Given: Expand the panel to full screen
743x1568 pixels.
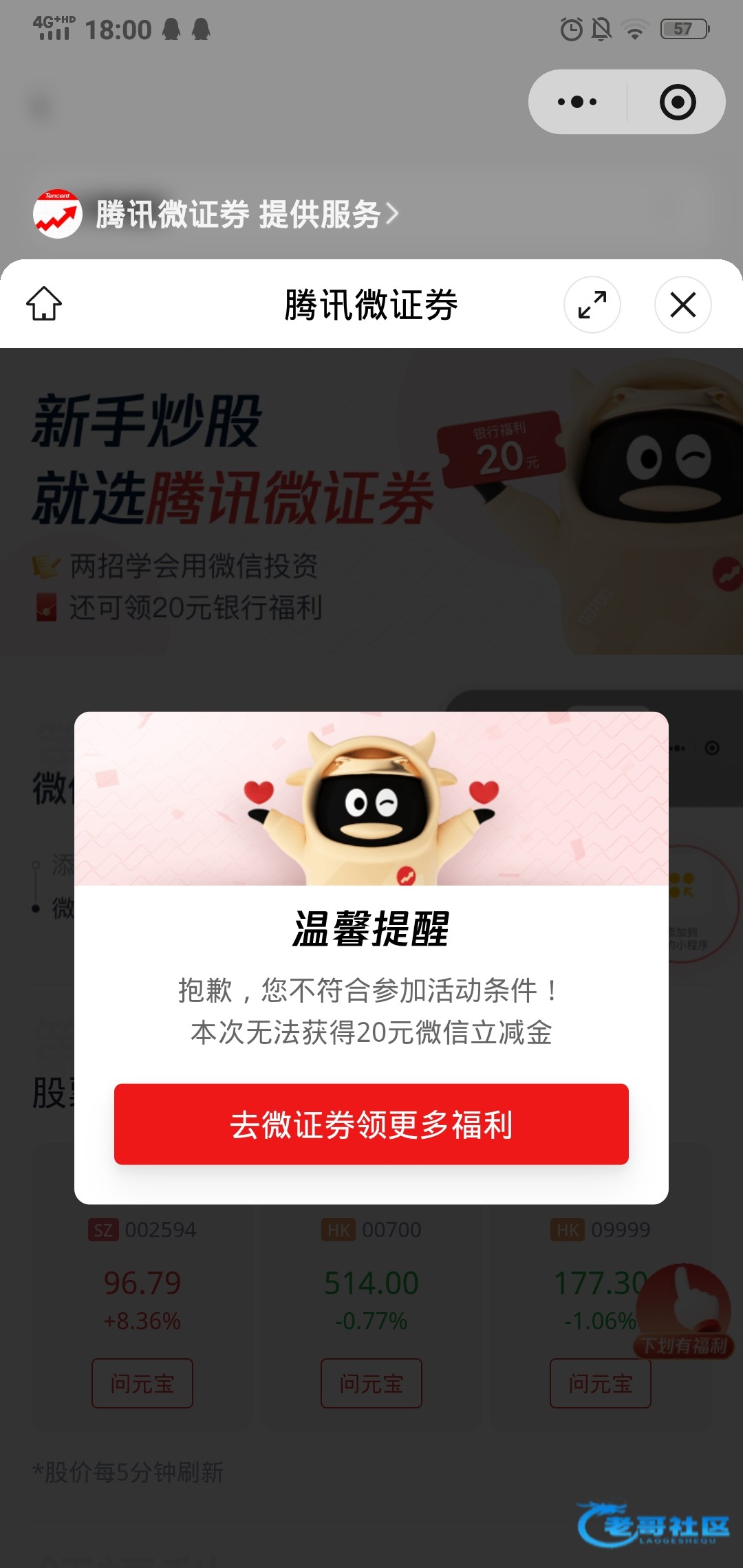Looking at the screenshot, I should click(x=592, y=305).
